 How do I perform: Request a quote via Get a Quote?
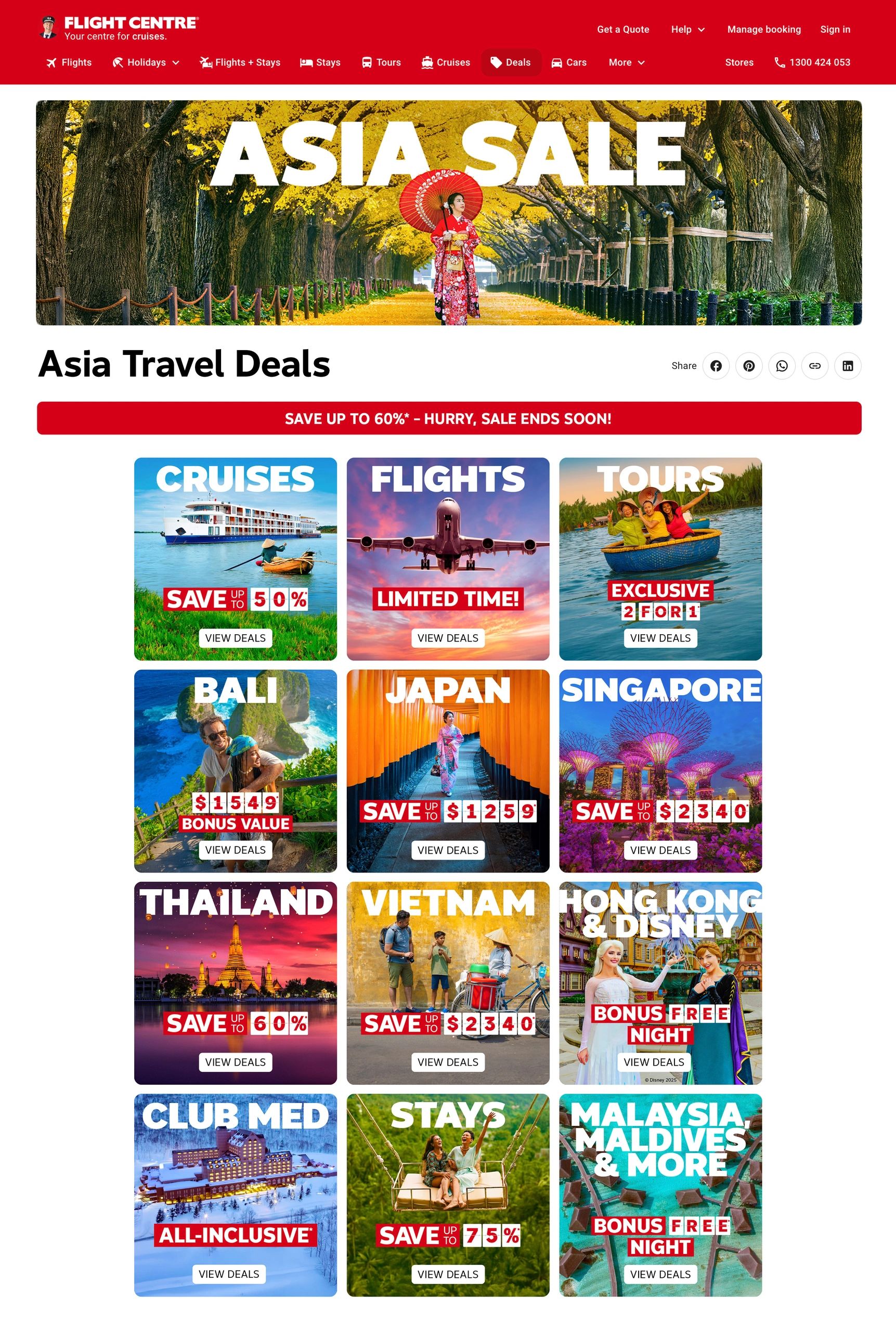click(623, 29)
